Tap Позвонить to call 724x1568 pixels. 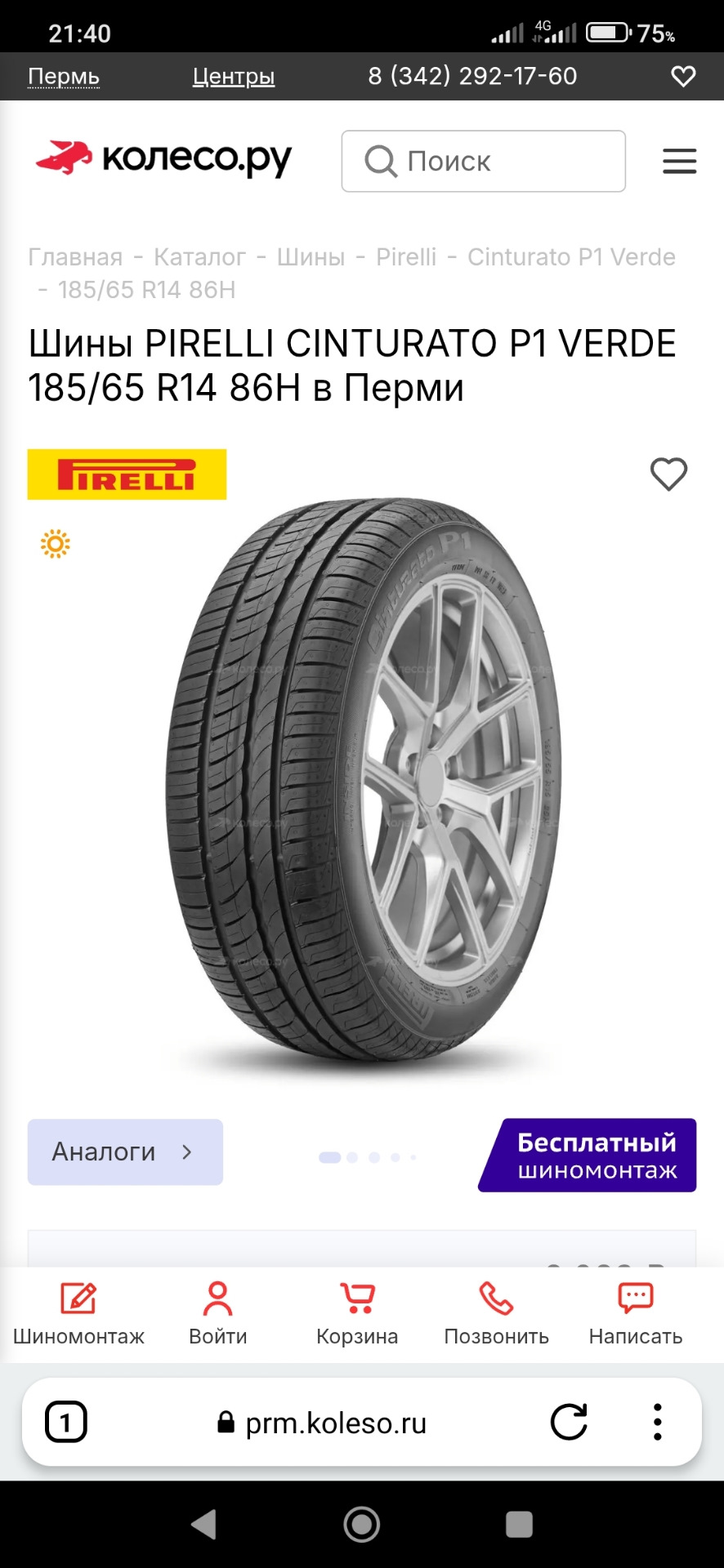pyautogui.click(x=496, y=1313)
